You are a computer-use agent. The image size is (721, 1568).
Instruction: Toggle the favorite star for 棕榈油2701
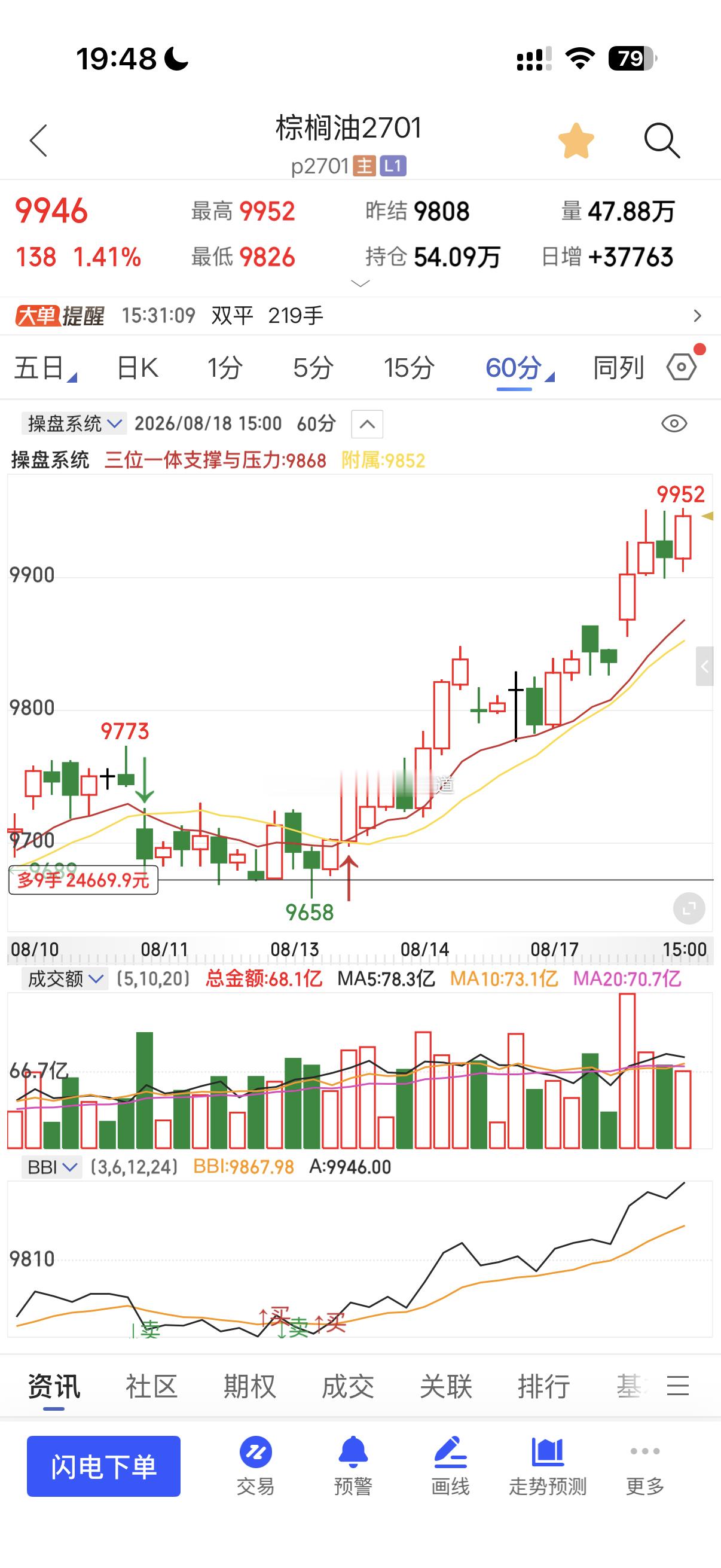tap(576, 141)
